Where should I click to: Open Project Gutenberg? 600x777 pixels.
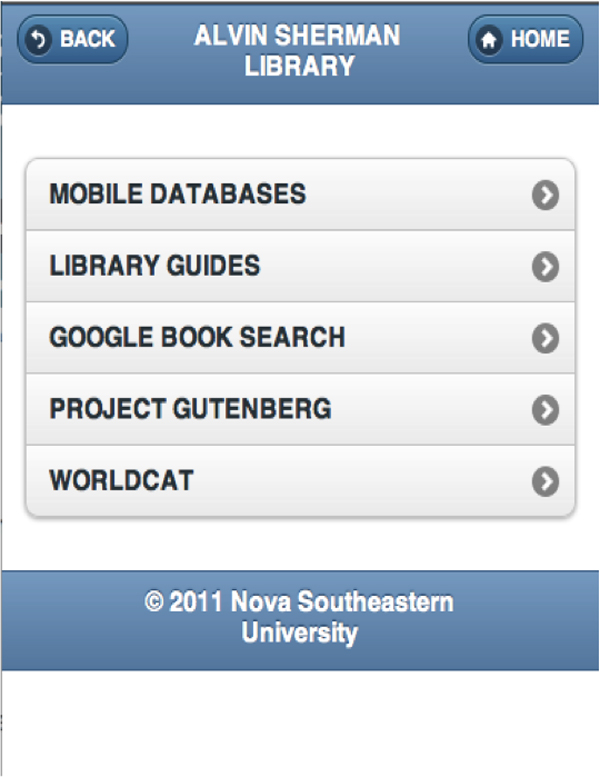(x=300, y=409)
